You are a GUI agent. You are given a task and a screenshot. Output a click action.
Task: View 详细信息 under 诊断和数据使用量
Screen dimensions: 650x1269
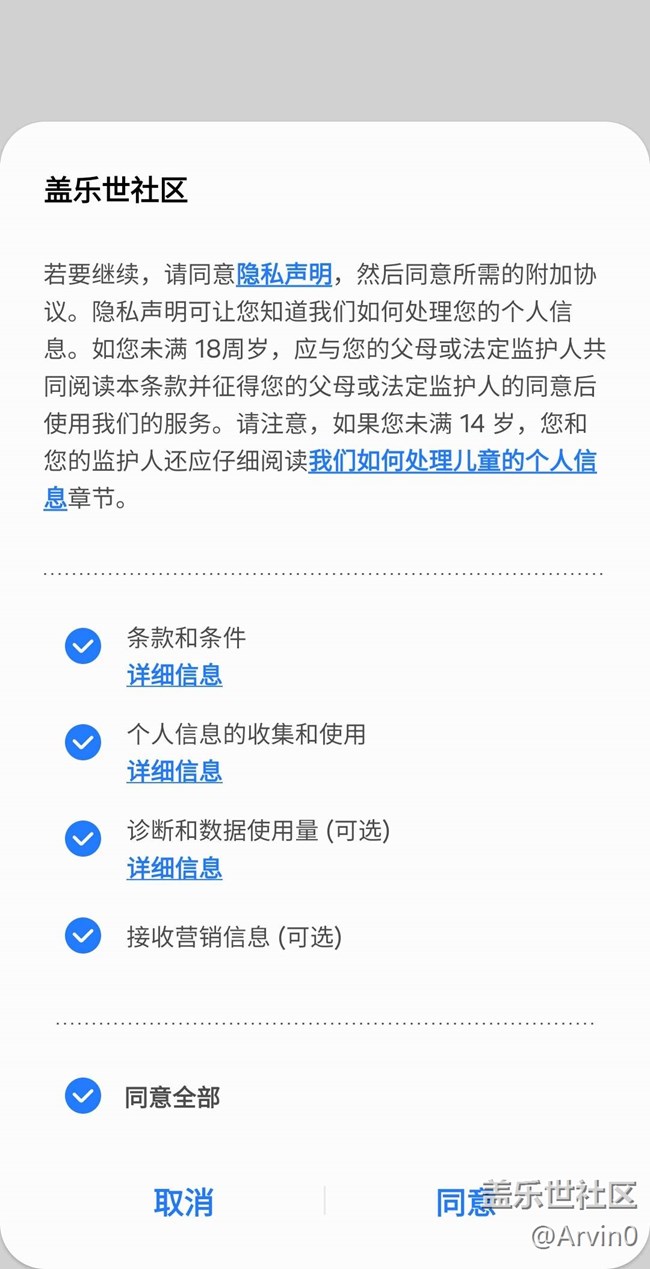coord(174,868)
